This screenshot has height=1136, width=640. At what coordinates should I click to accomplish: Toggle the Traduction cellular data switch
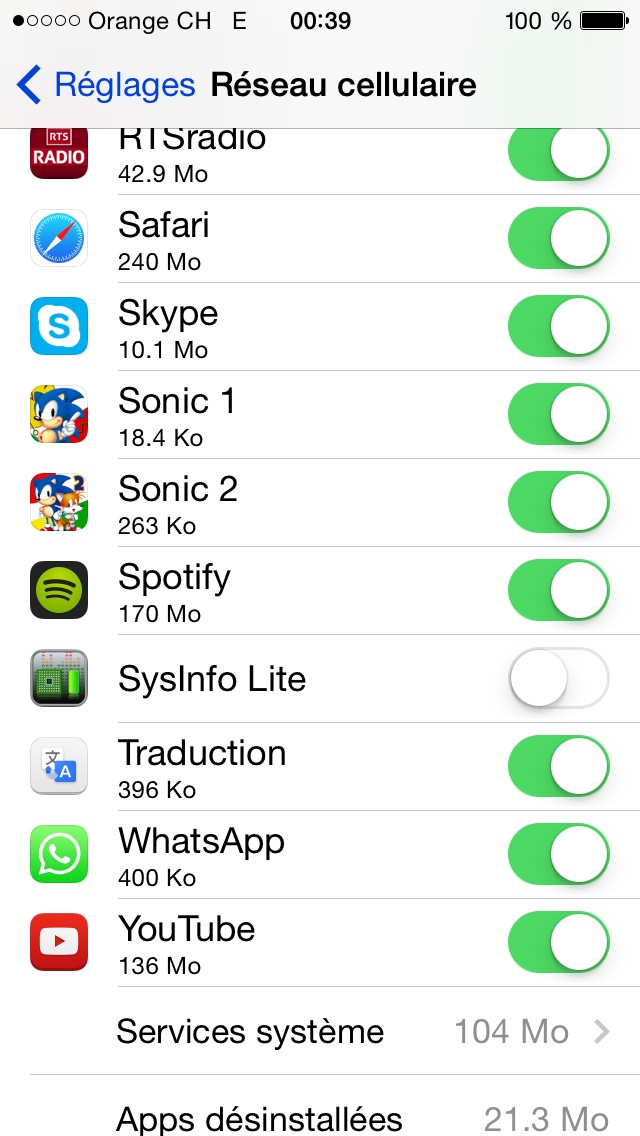pos(558,767)
